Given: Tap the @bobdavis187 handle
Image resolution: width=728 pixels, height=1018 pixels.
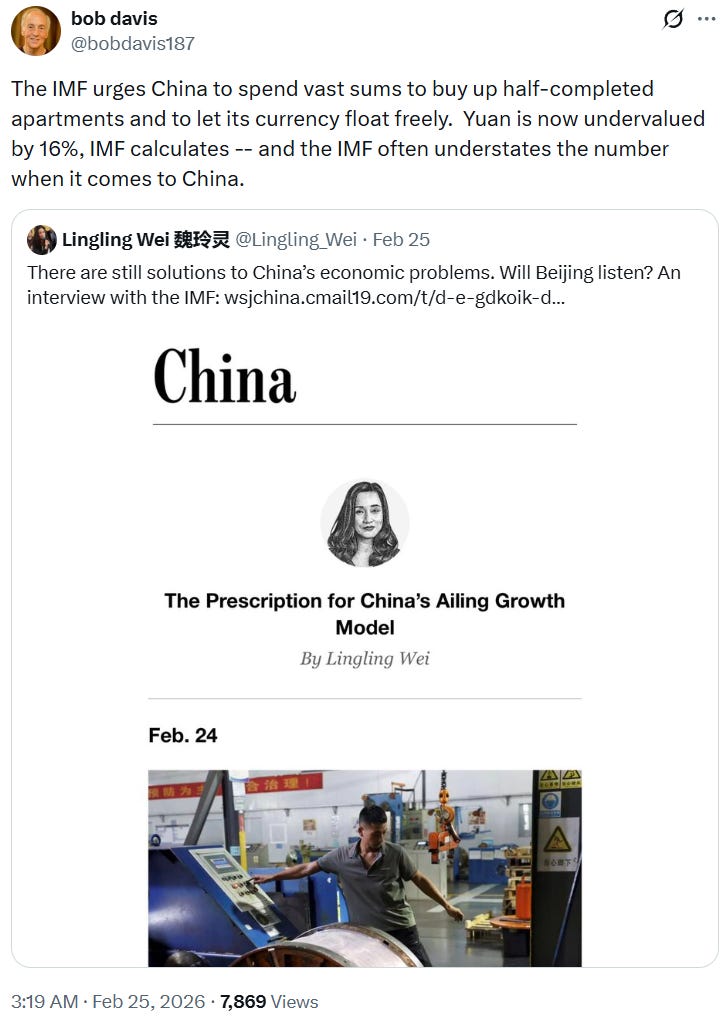Looking at the screenshot, I should click(x=132, y=43).
